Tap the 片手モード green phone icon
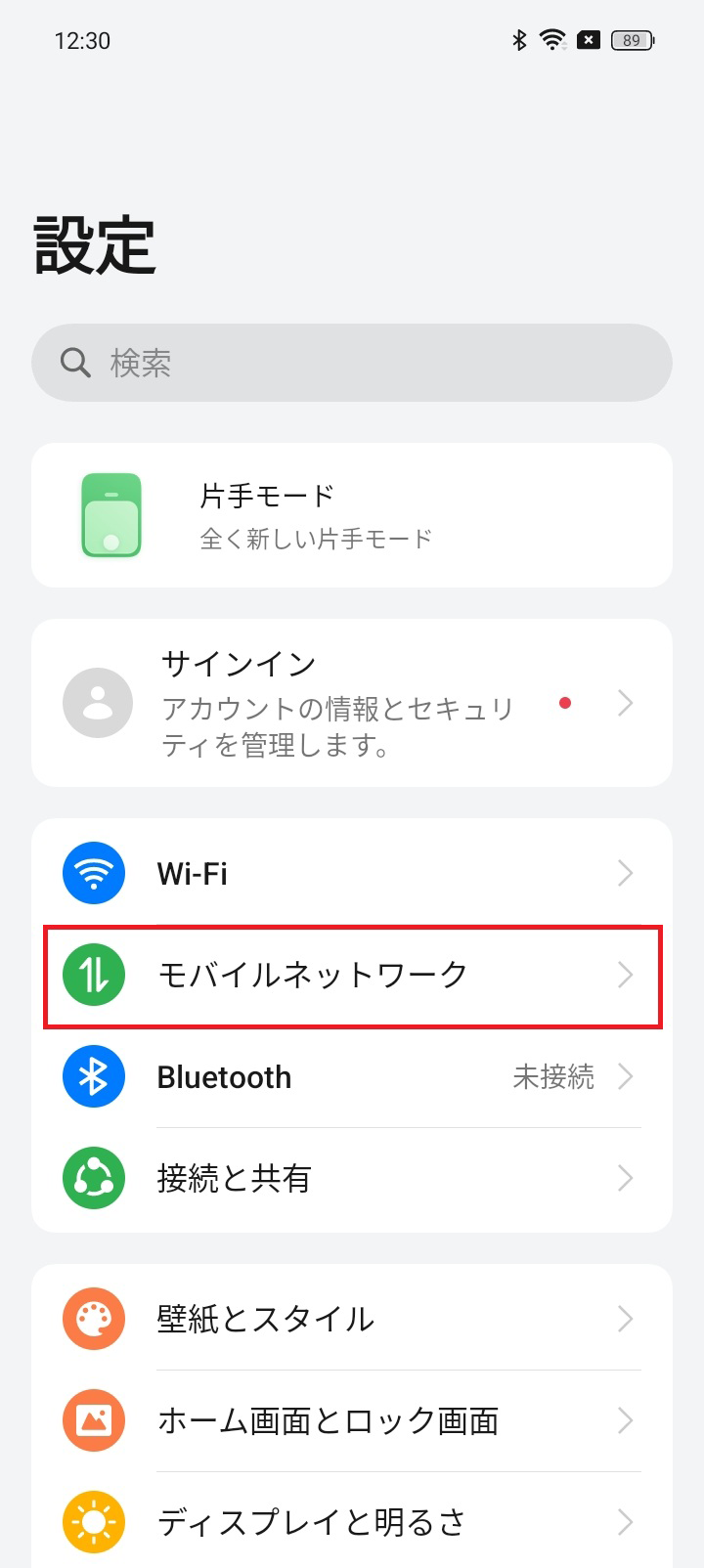 pyautogui.click(x=112, y=515)
